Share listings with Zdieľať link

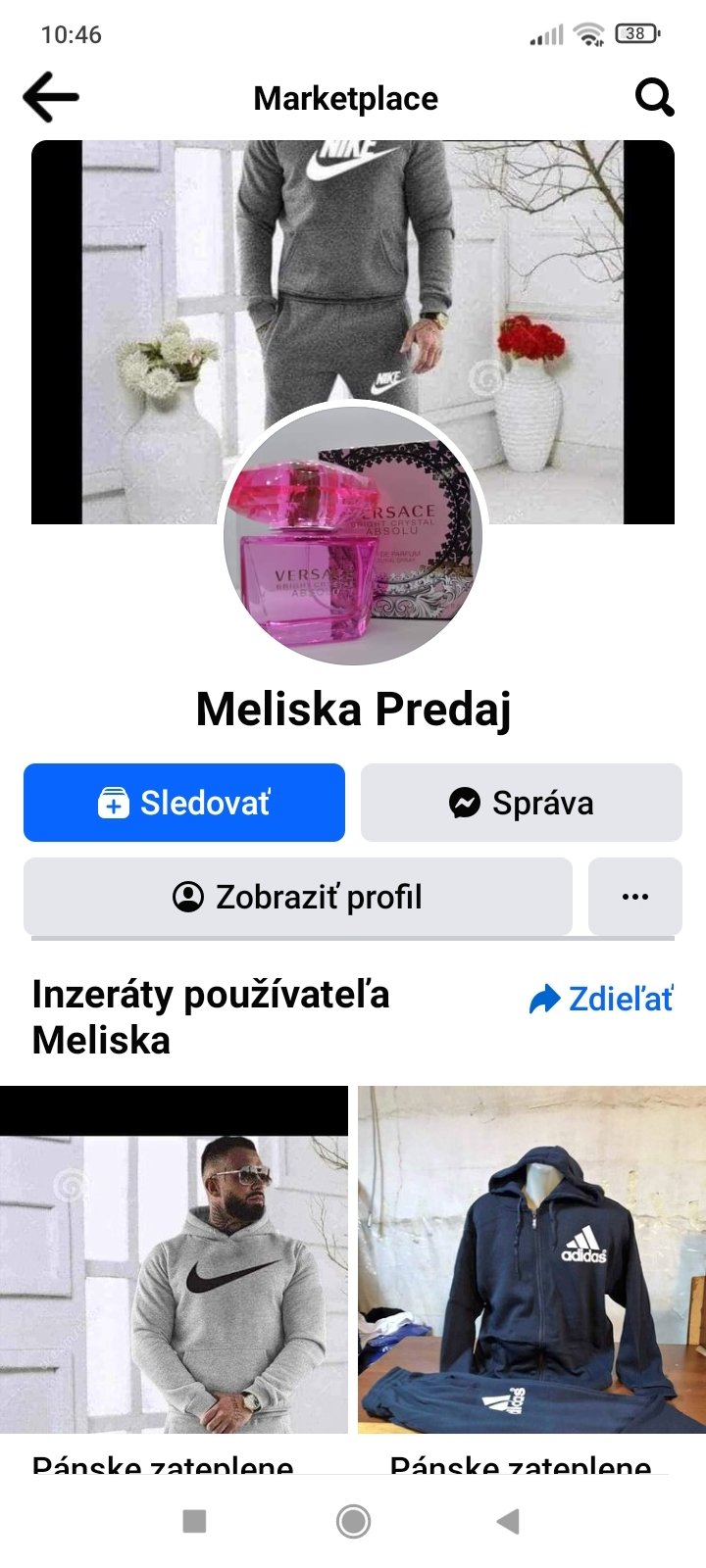[601, 999]
